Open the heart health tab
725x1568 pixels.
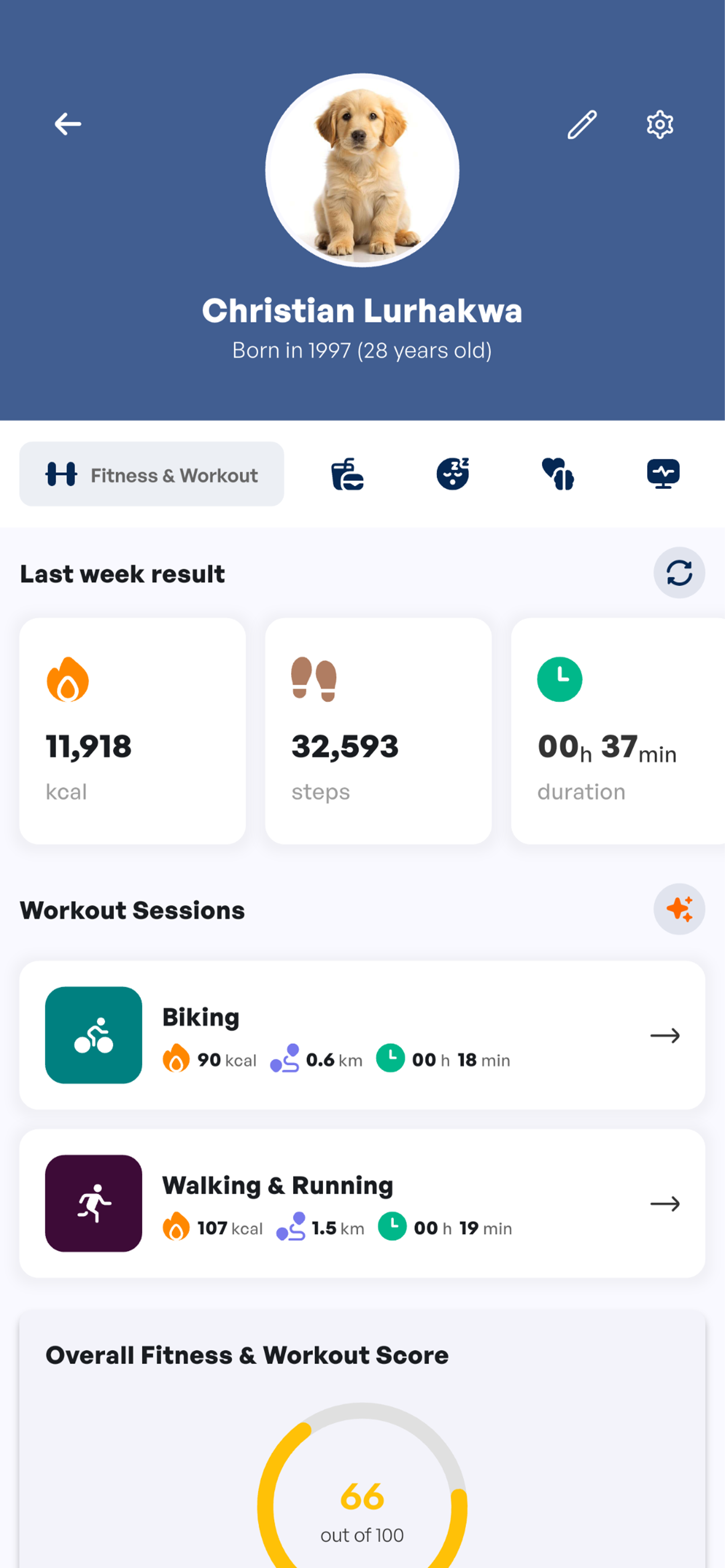[558, 474]
